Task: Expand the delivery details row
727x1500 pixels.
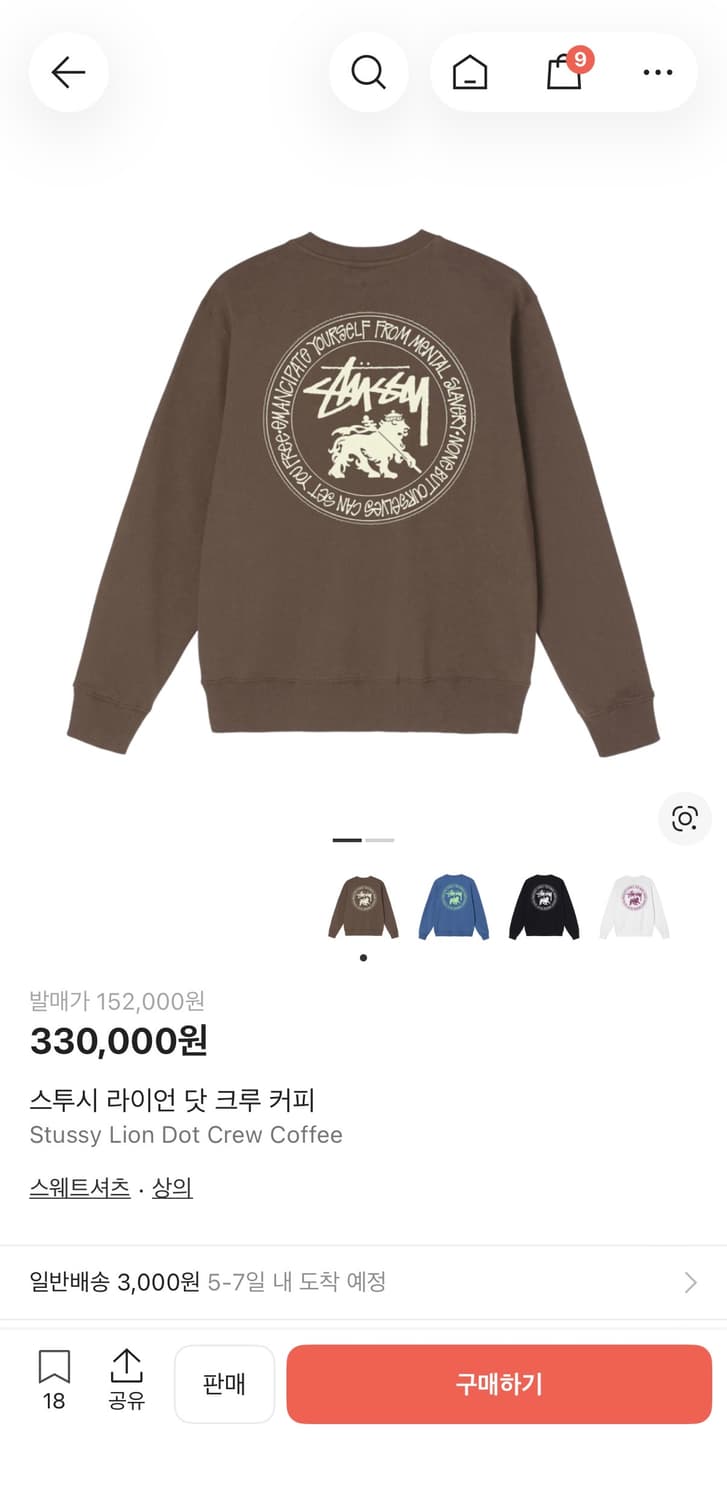Action: click(363, 1281)
